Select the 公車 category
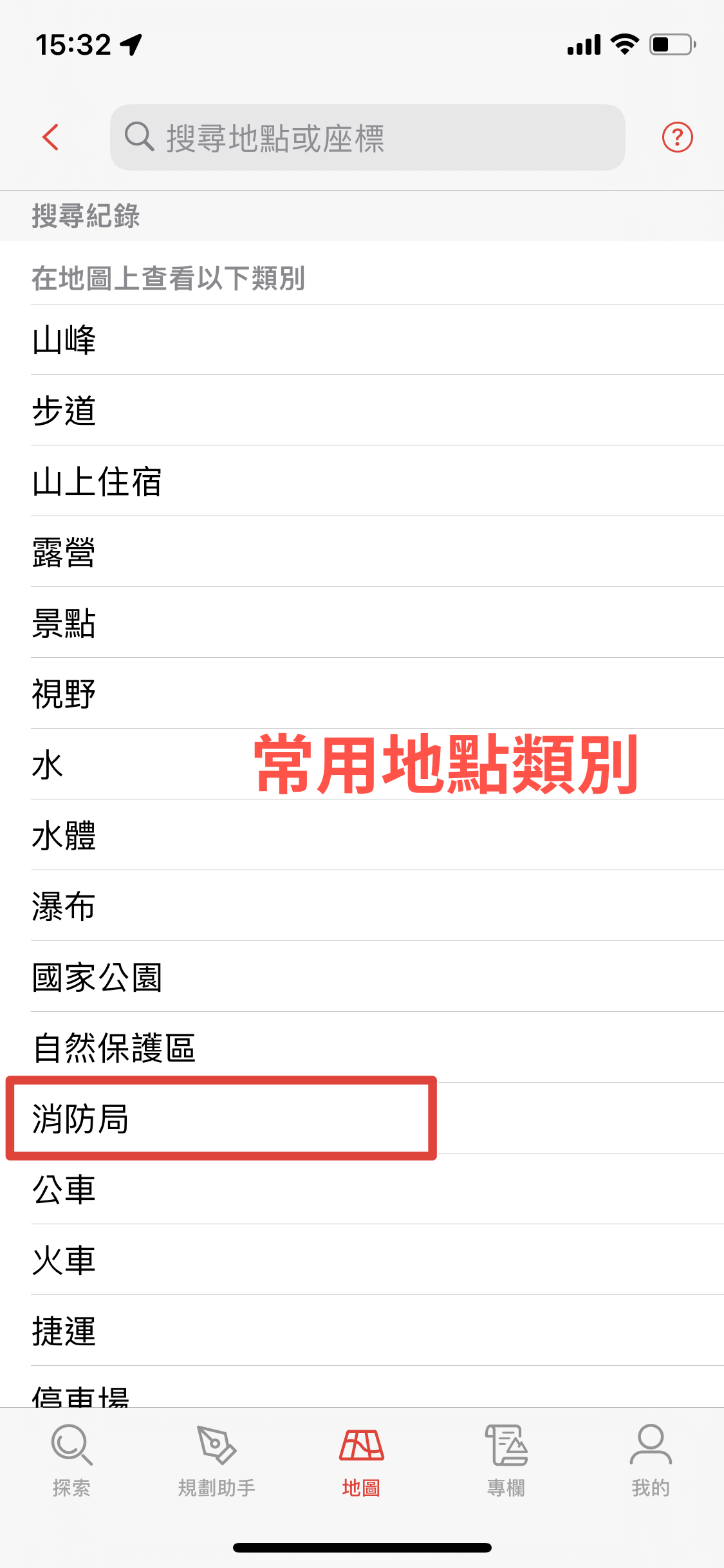This screenshot has height=1568, width=724. click(64, 1190)
